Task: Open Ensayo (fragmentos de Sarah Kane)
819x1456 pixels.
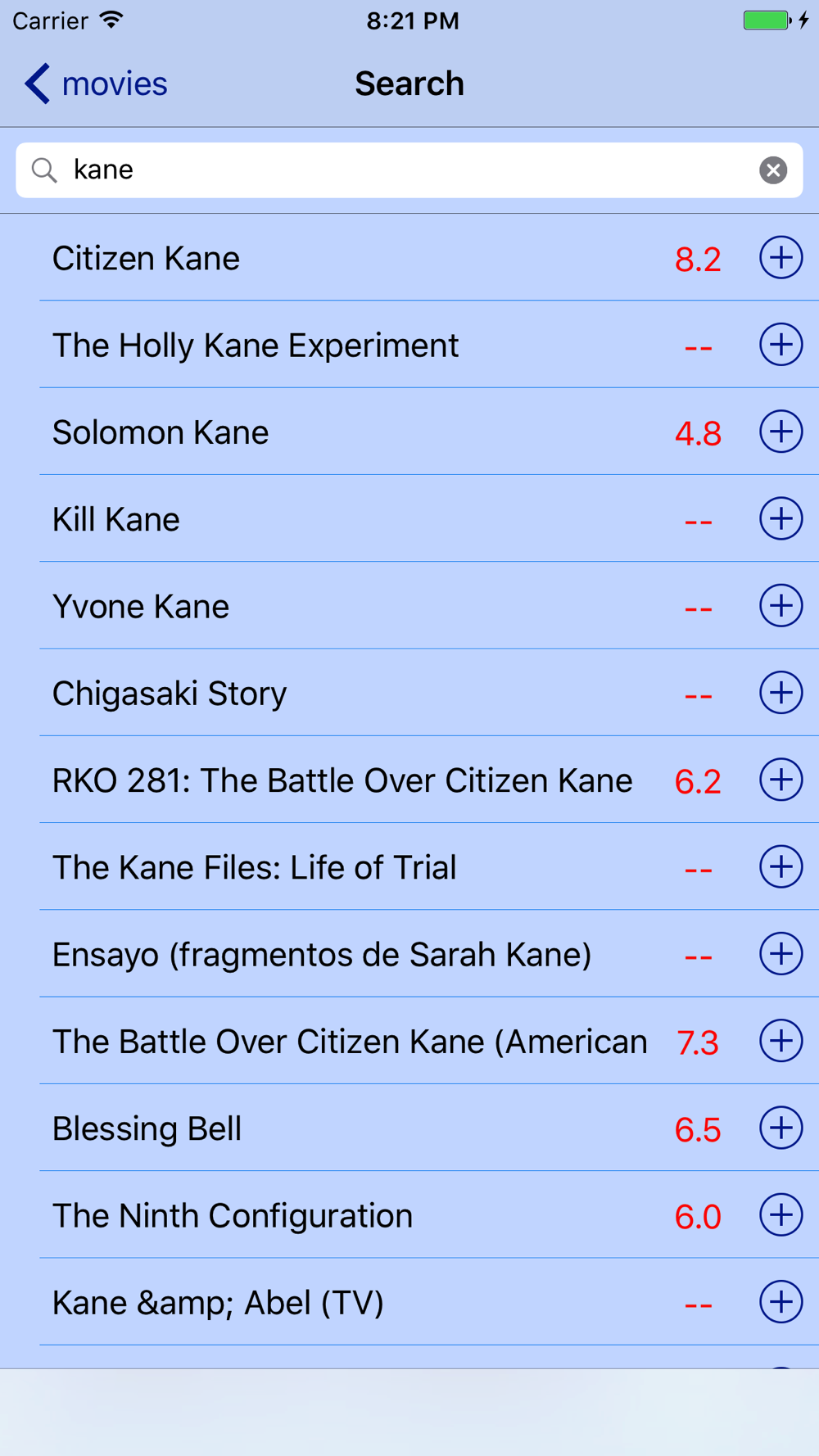Action: click(x=409, y=954)
